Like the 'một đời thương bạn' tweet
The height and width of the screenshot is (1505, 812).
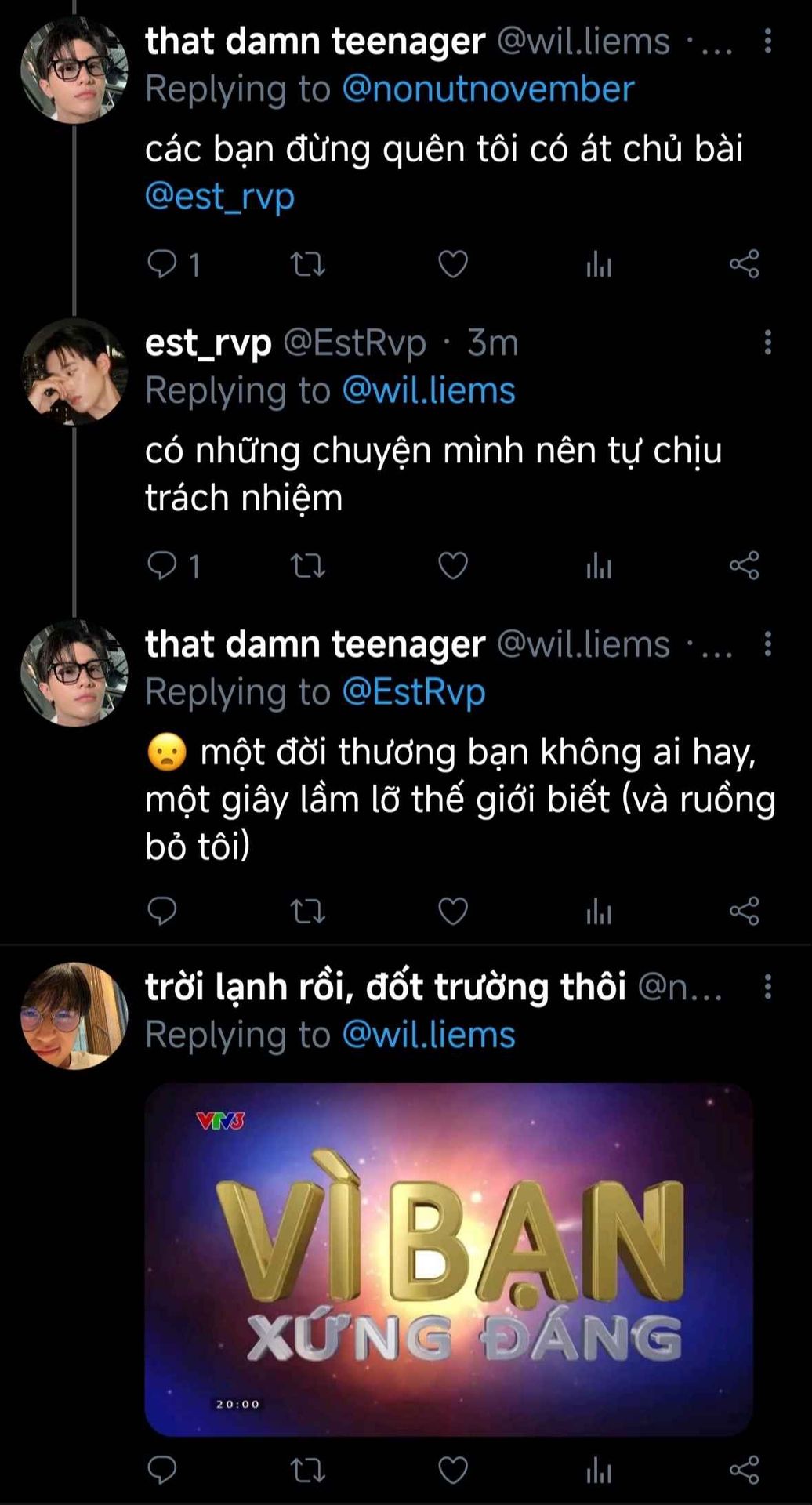point(452,911)
